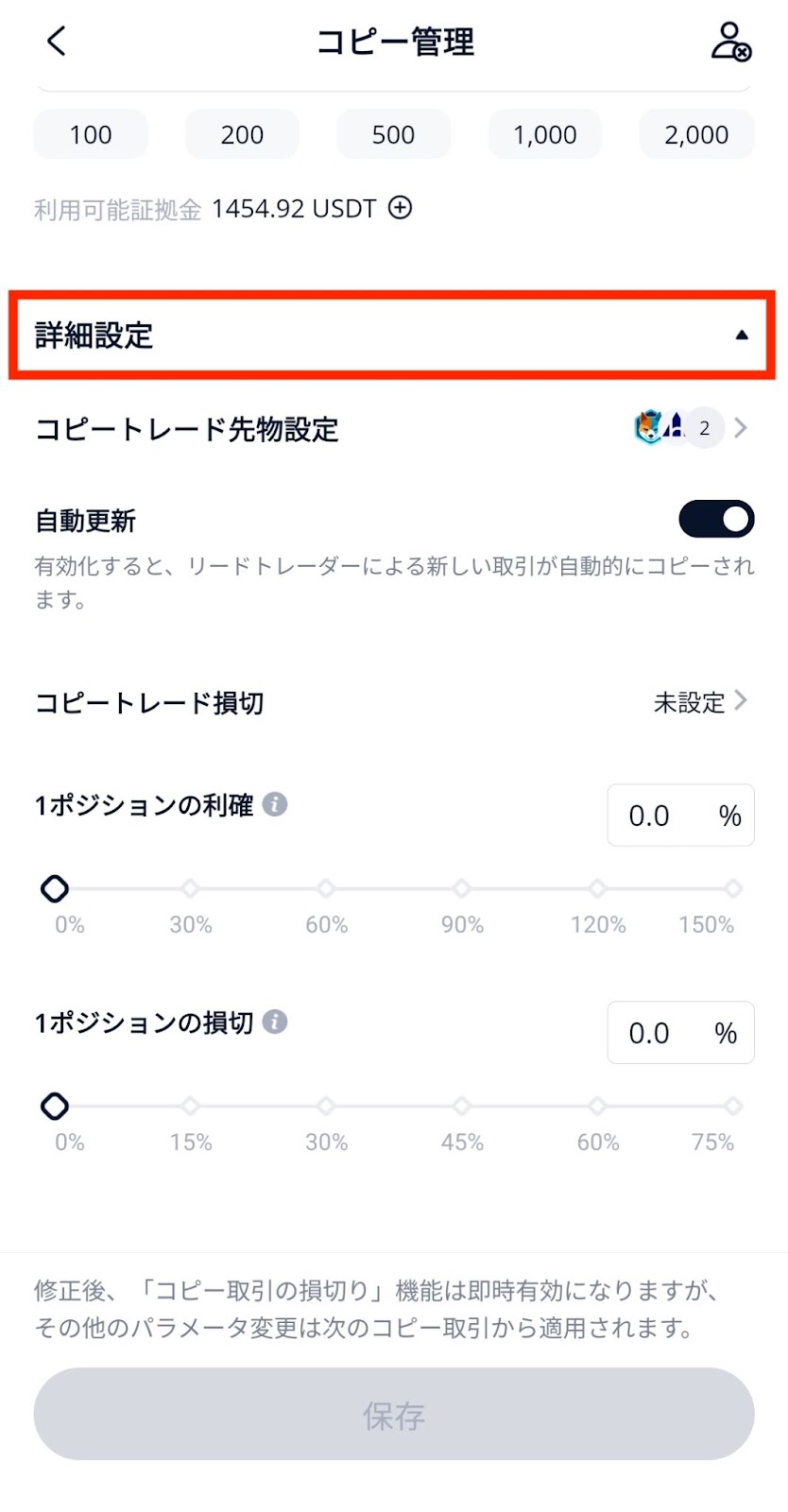Tap the unfollow user icon in header
788x1512 pixels.
(x=729, y=42)
